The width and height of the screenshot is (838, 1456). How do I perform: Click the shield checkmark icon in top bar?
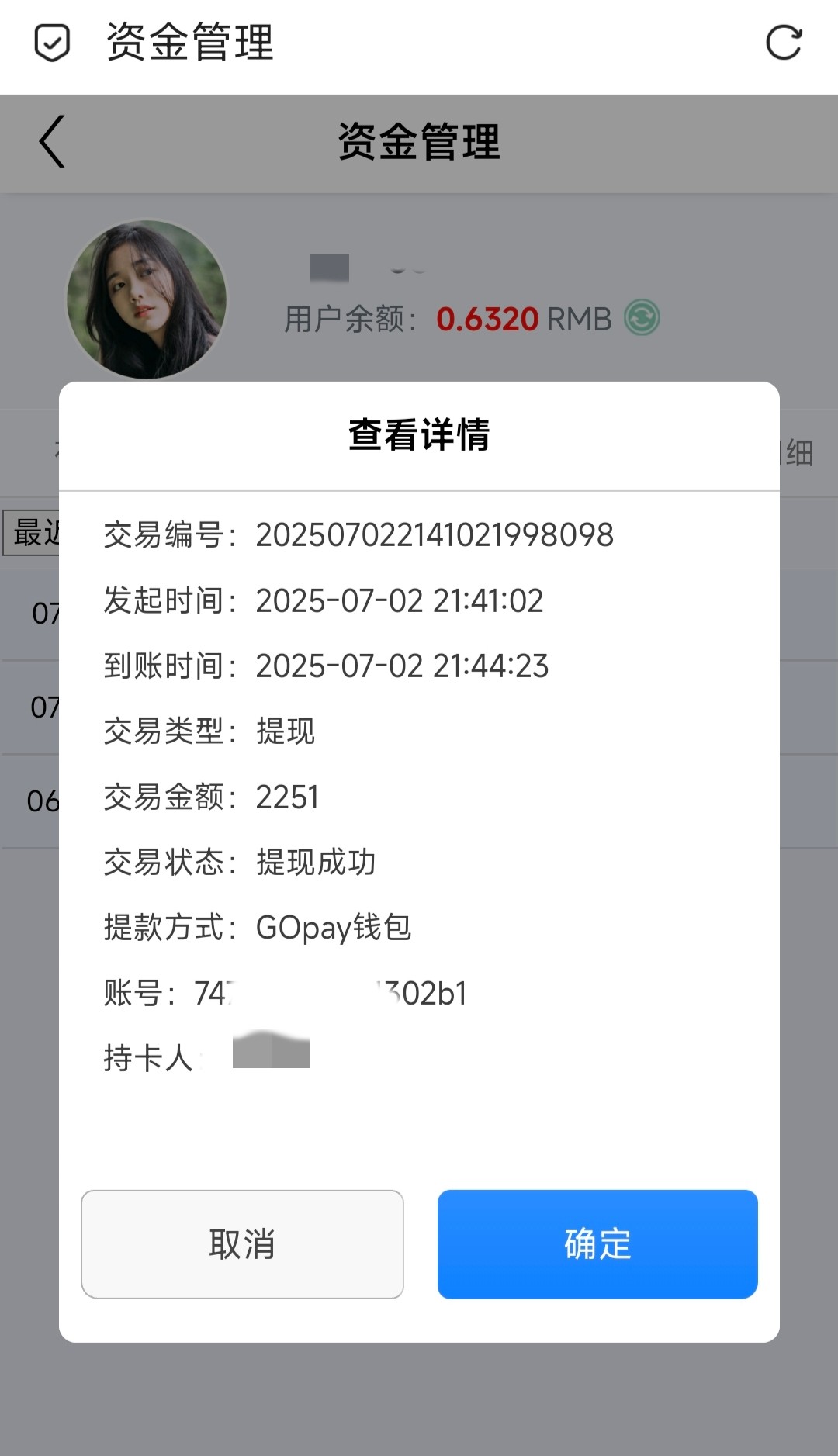[x=50, y=44]
